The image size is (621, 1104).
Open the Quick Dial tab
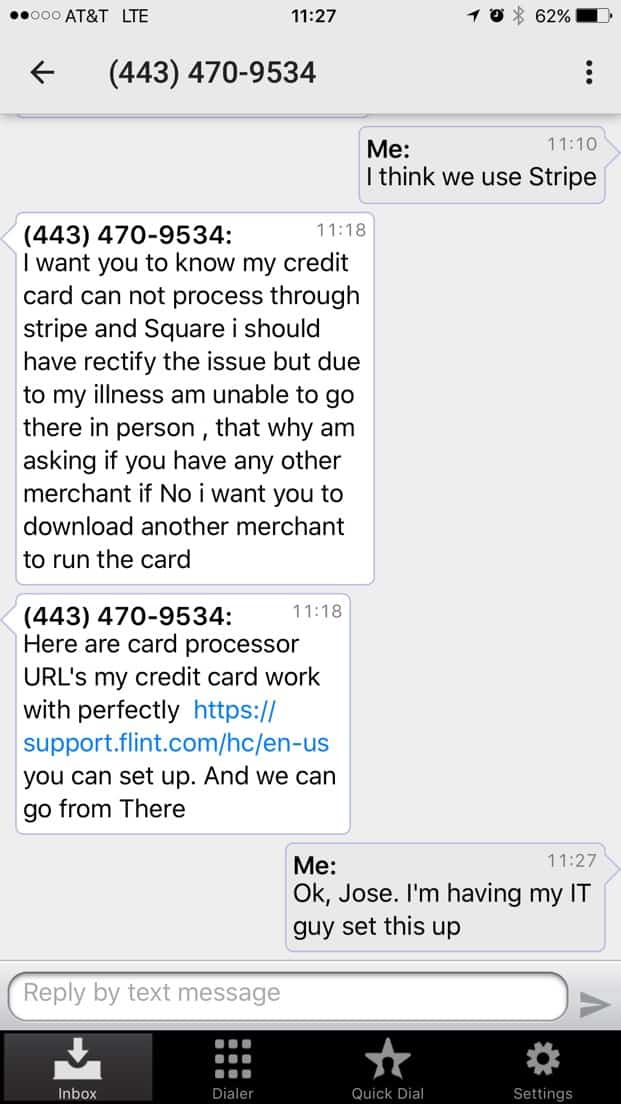click(x=387, y=1067)
